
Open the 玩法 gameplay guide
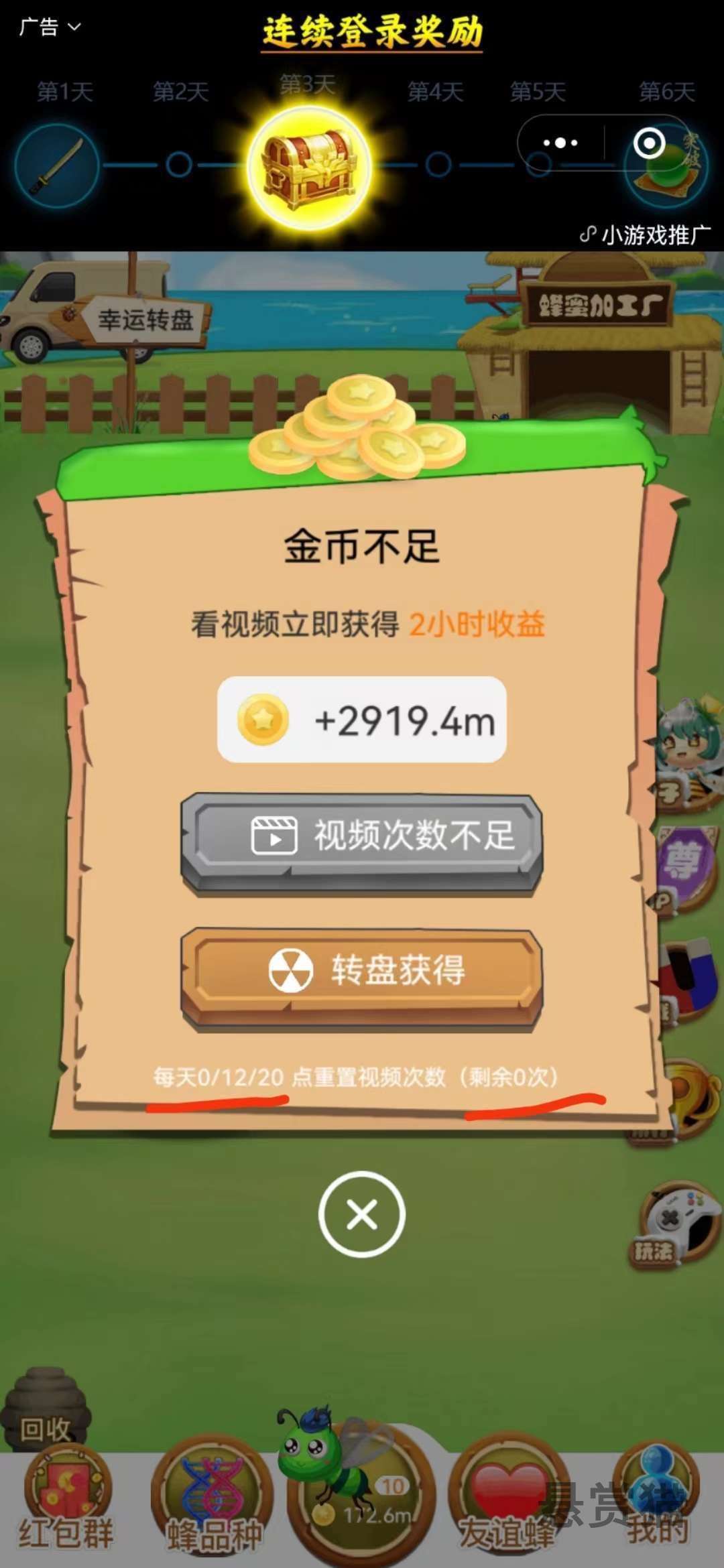(668, 1230)
